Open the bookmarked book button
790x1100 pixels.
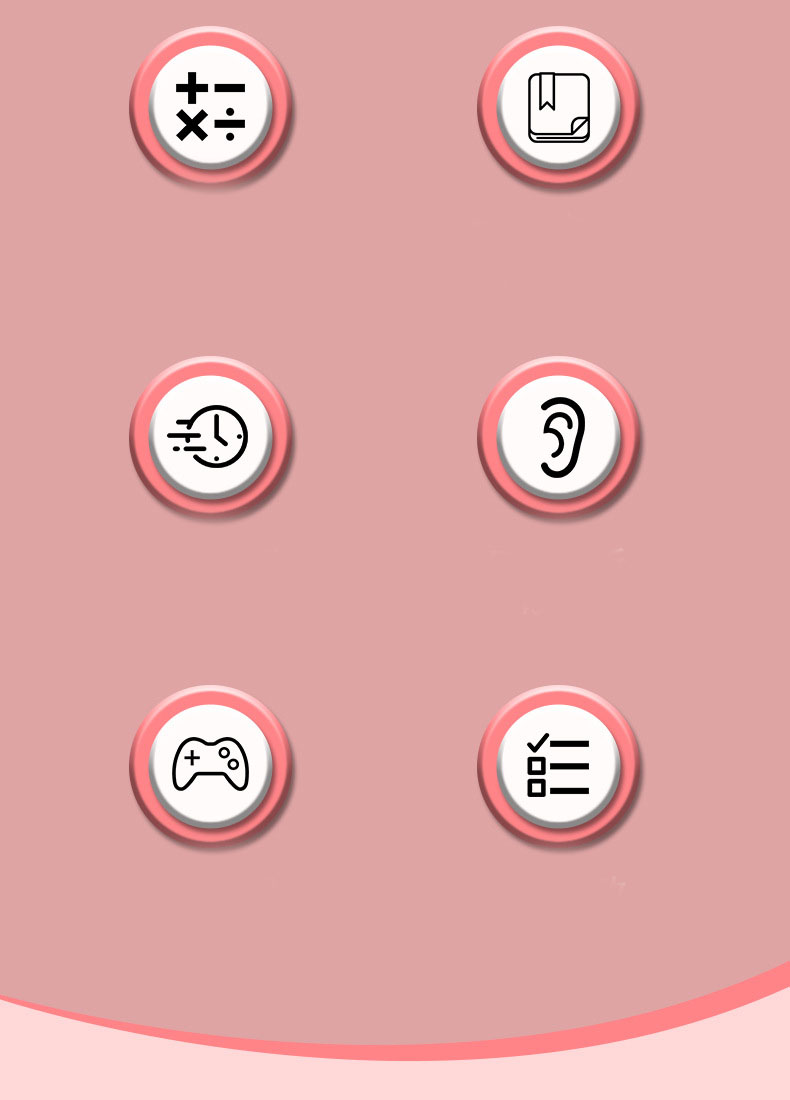click(559, 107)
